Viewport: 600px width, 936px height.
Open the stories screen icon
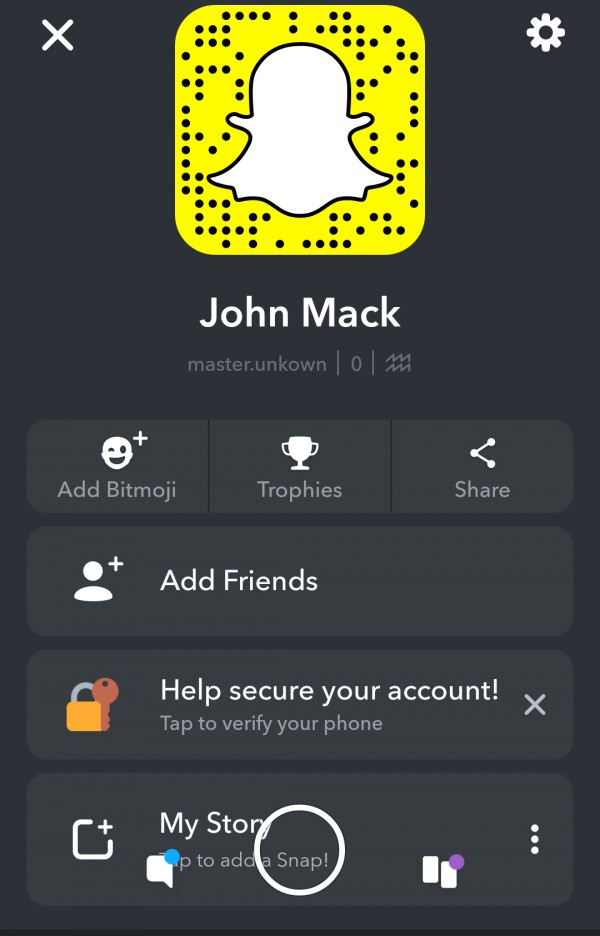pos(441,870)
